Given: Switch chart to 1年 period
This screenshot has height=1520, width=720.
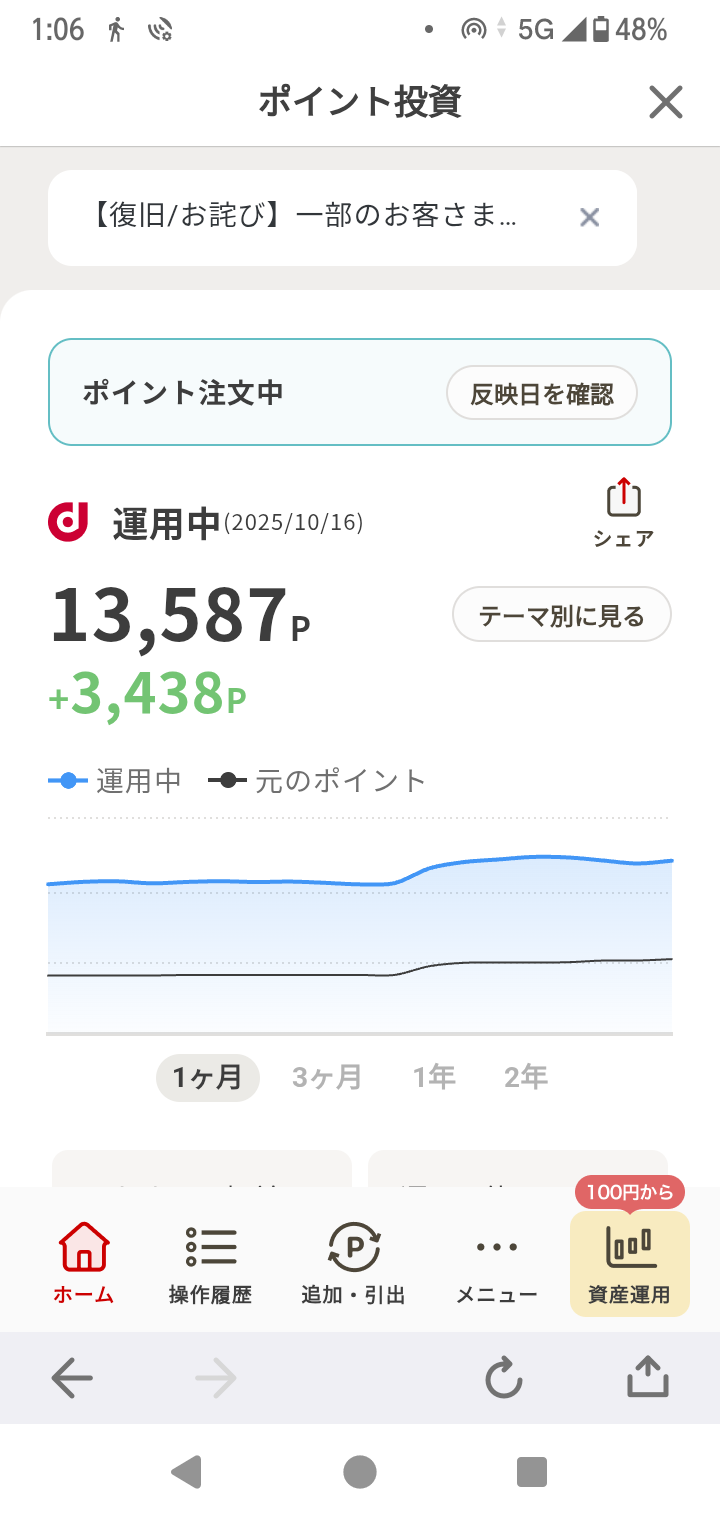Looking at the screenshot, I should point(434,1077).
